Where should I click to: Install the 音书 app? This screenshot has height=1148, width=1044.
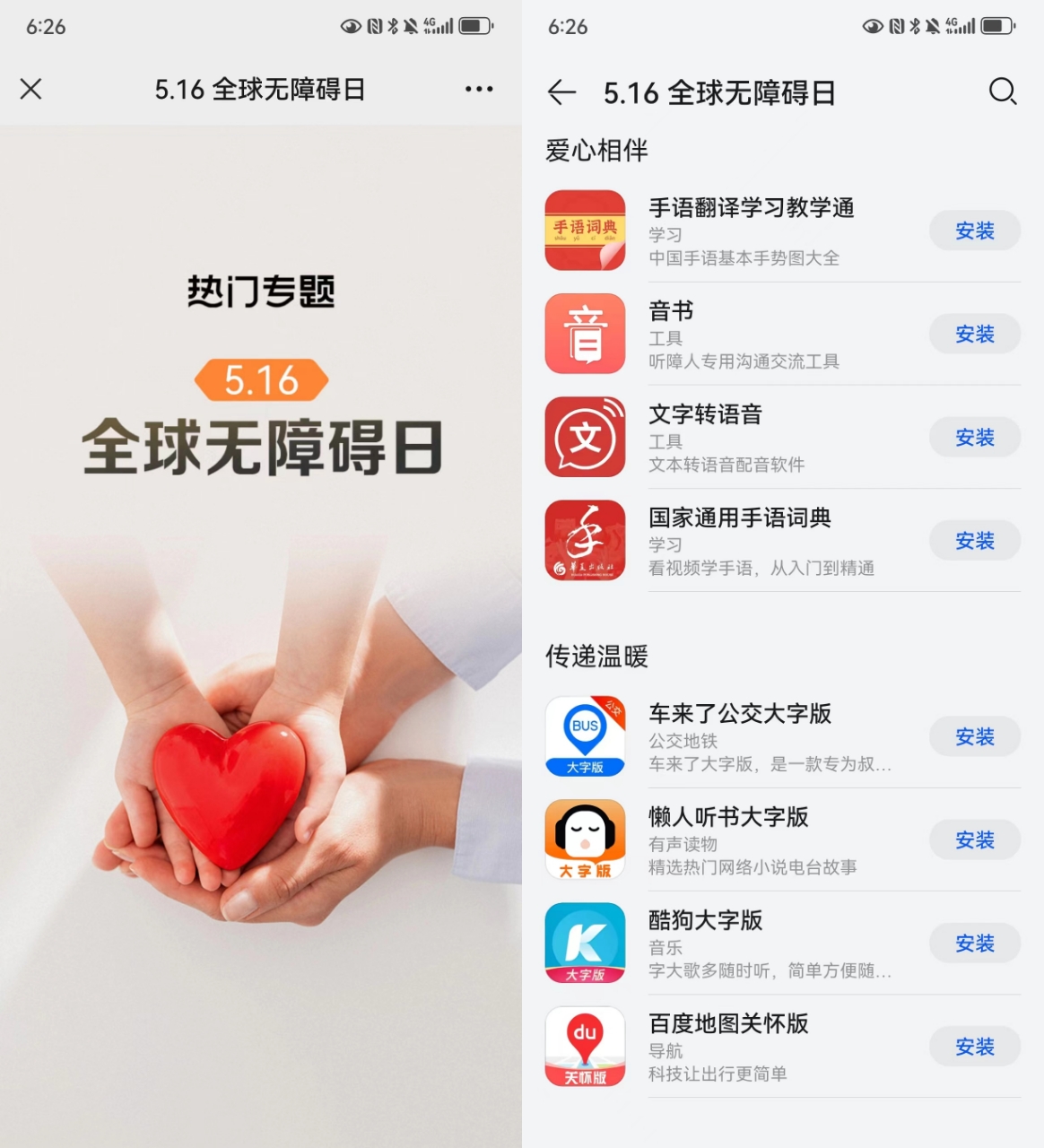click(974, 334)
